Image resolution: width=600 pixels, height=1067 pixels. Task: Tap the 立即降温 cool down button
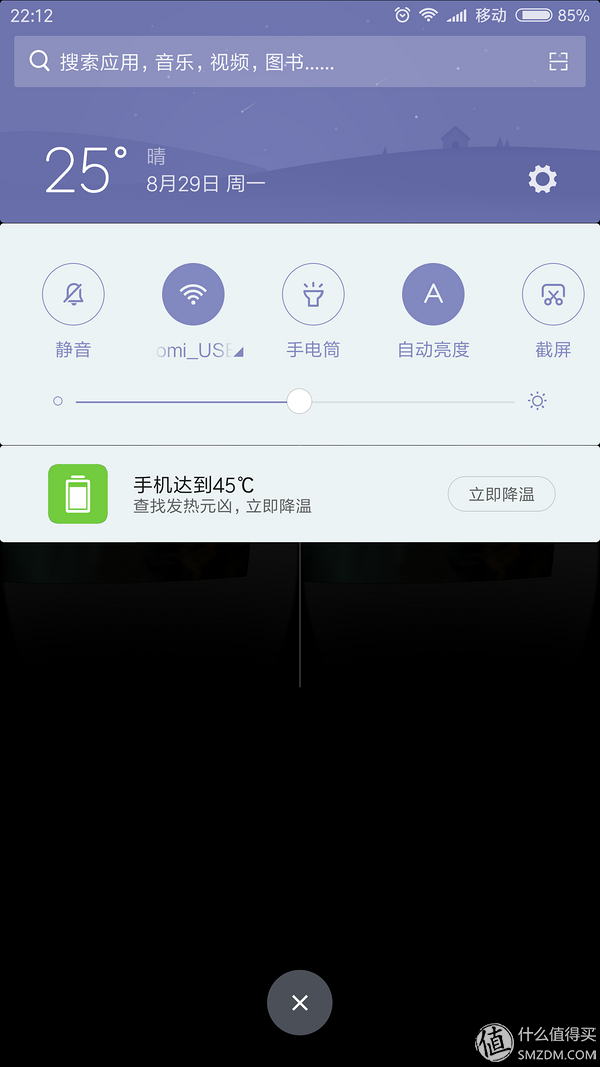coord(501,494)
